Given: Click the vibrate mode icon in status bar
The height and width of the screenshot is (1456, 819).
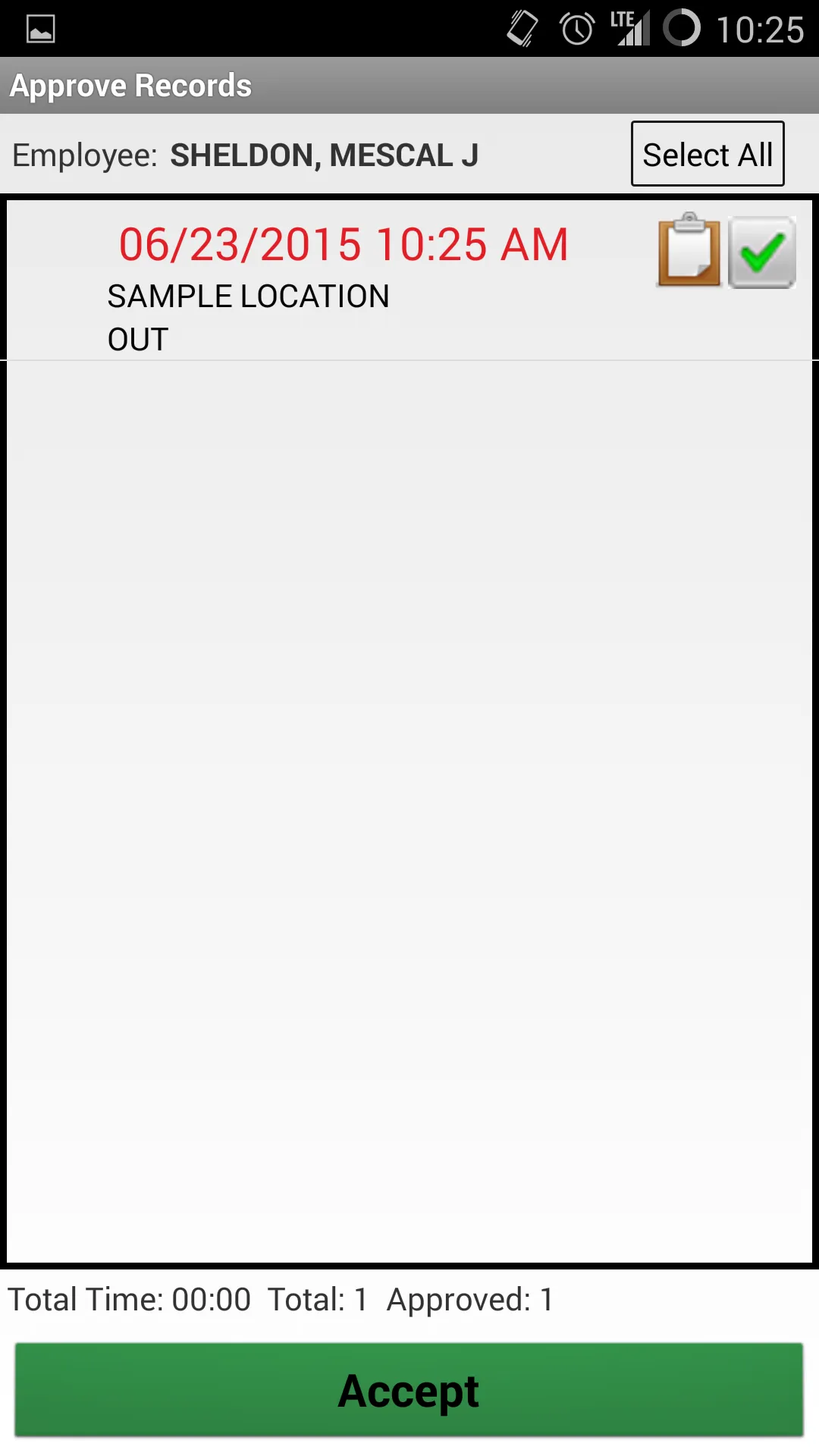Looking at the screenshot, I should 522,29.
